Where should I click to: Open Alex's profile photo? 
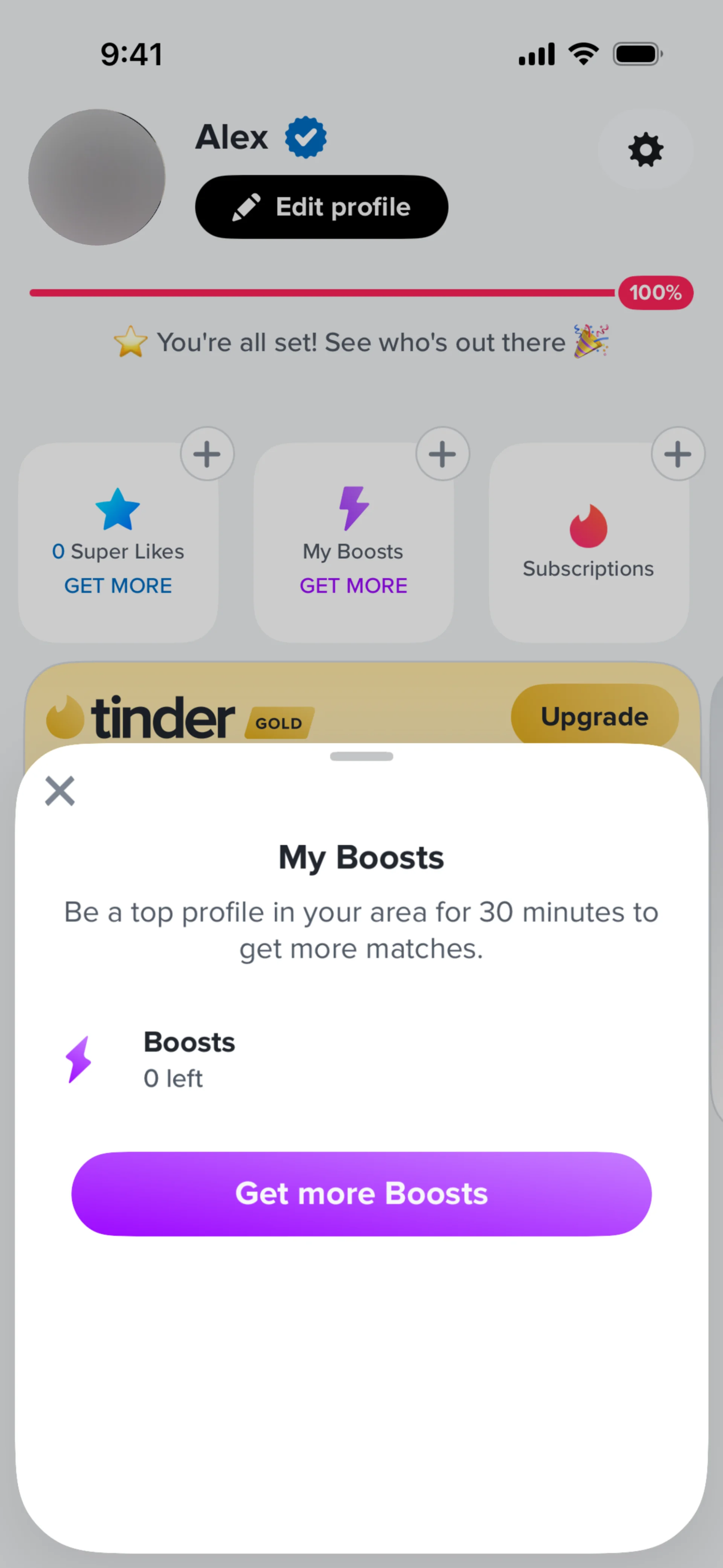(x=97, y=177)
